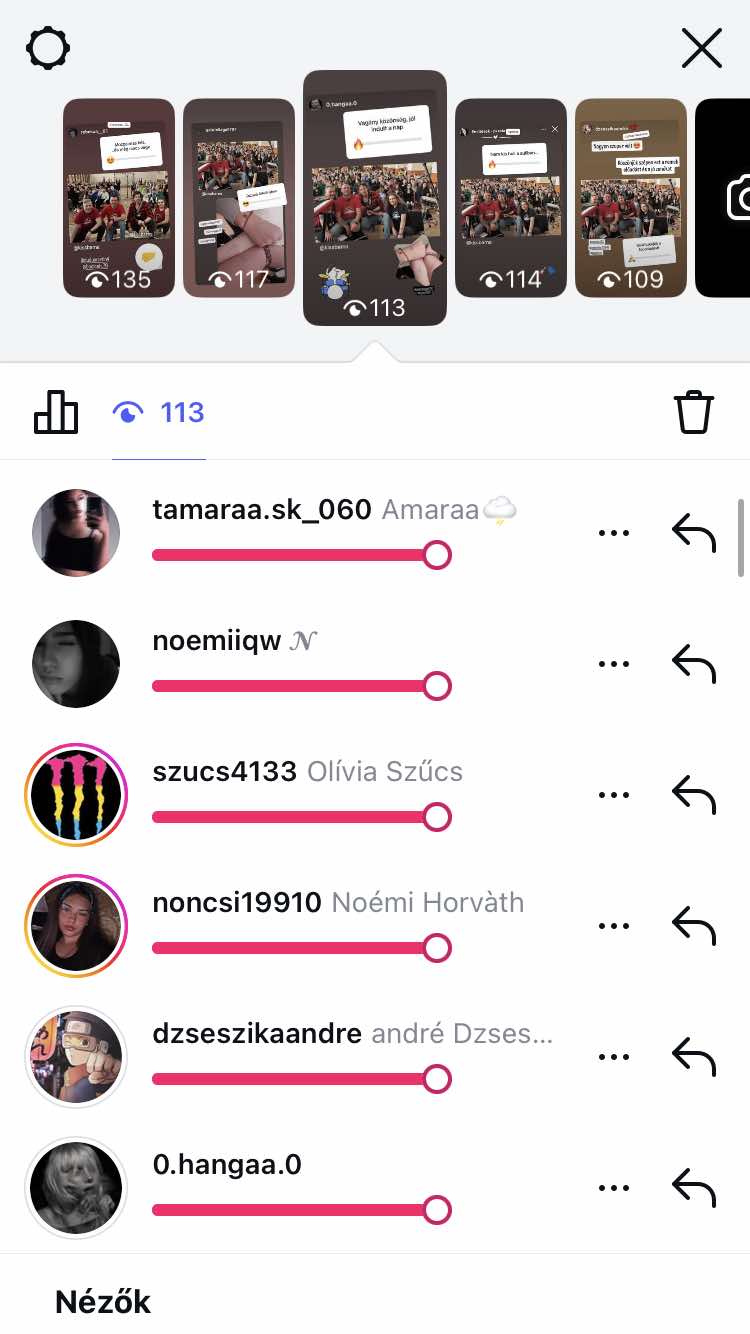Select the story thumbnail with 109 views
The image size is (750, 1334).
[630, 198]
